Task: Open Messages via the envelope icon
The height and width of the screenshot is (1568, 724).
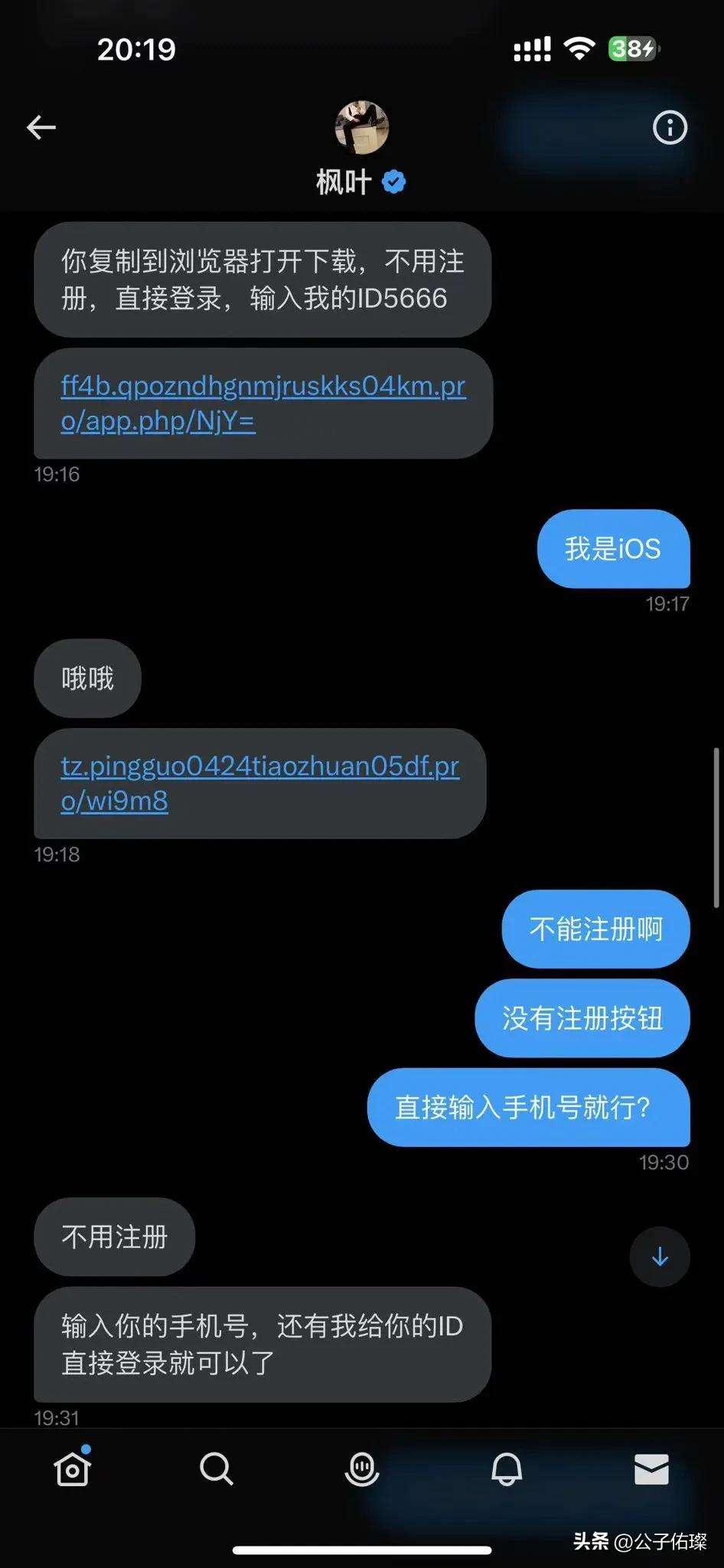Action: (x=651, y=1469)
